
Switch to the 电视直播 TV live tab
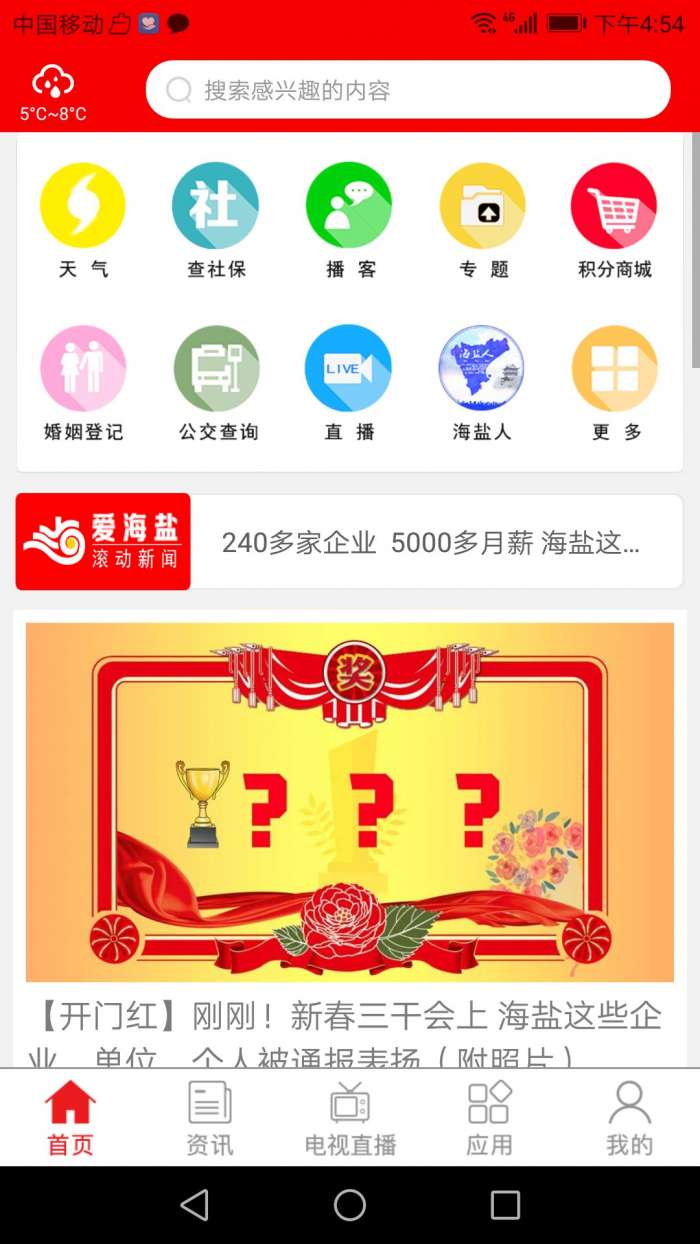[x=350, y=1118]
